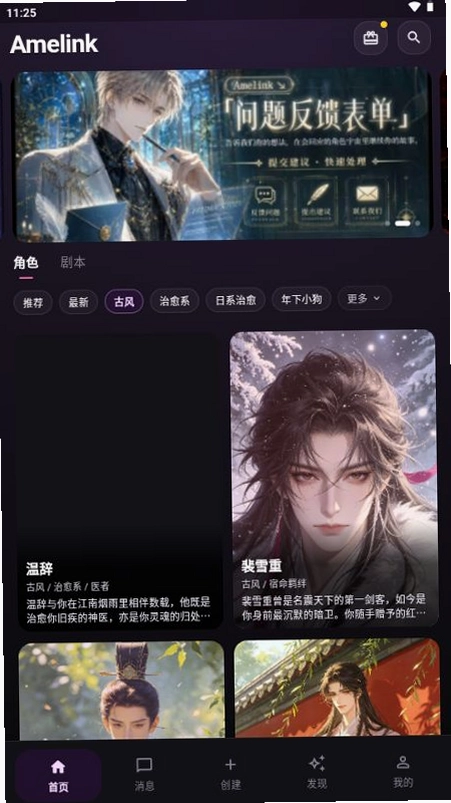This screenshot has height=803, width=451.
Task: Switch to the 角色 tab
Action: (26, 263)
